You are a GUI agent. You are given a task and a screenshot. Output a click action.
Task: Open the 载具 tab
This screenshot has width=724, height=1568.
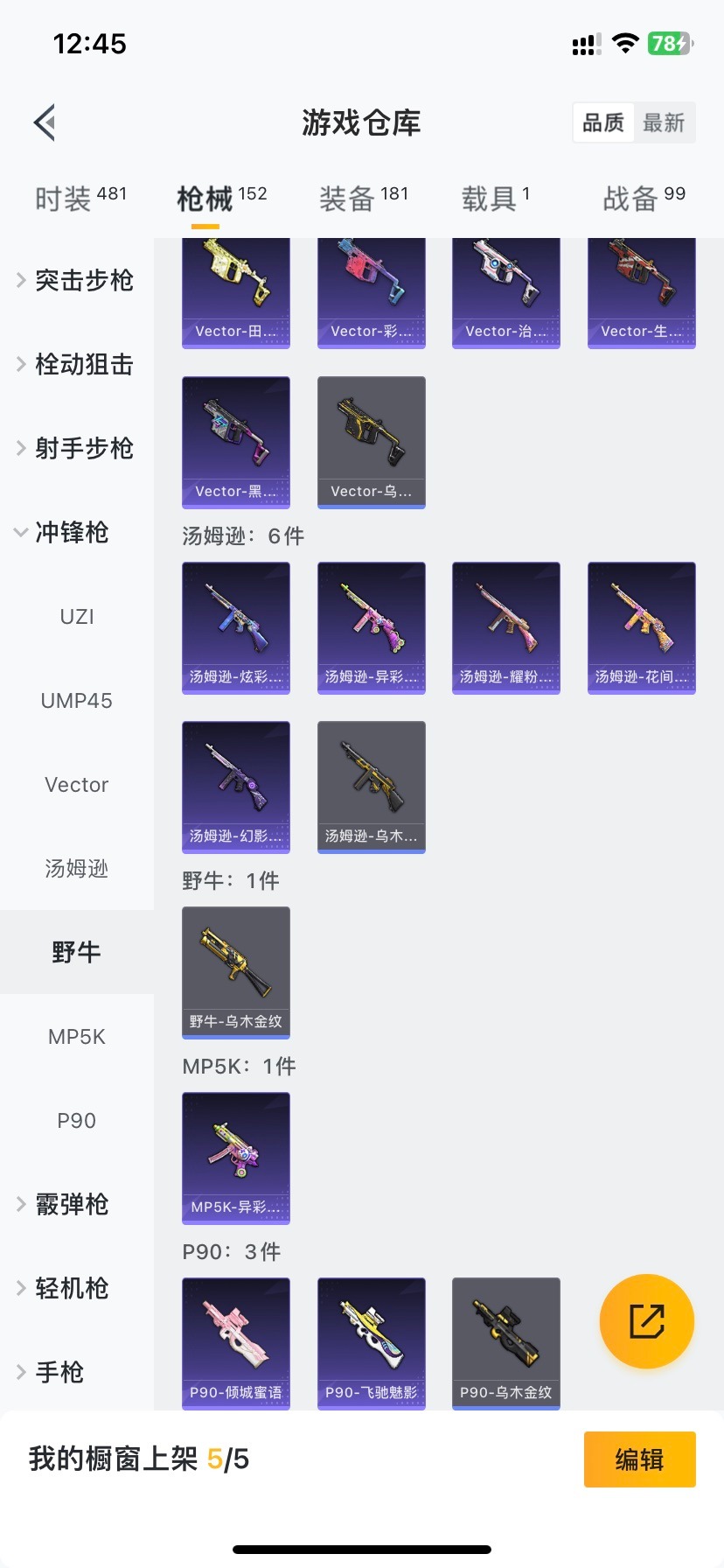[495, 199]
